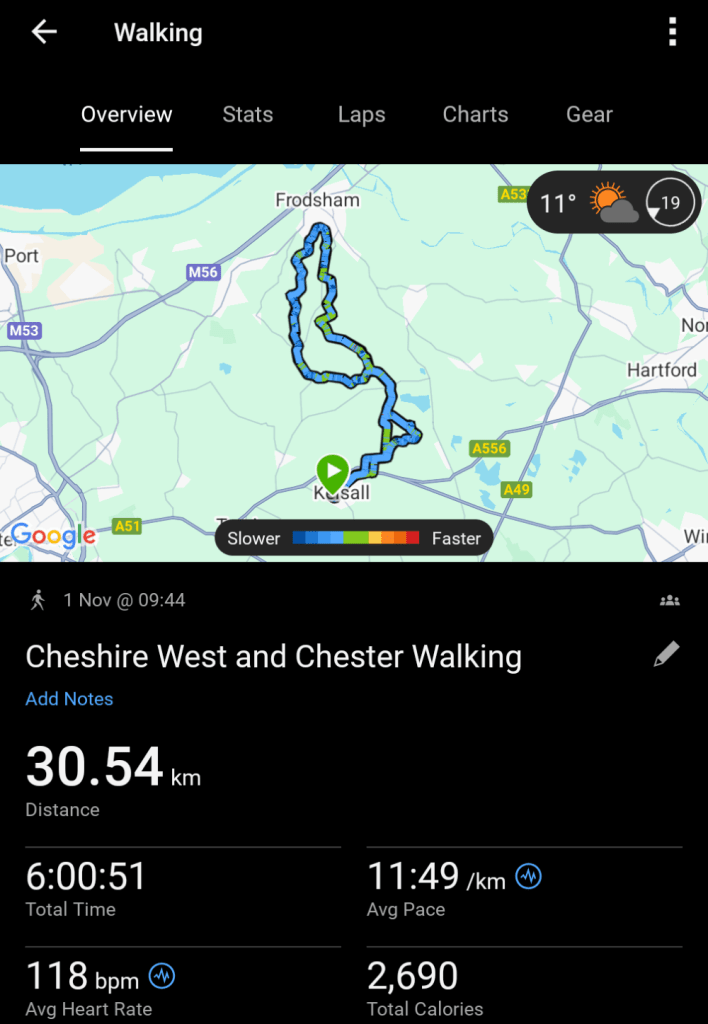Go back using the arrow icon
Viewport: 708px width, 1024px height.
44,32
